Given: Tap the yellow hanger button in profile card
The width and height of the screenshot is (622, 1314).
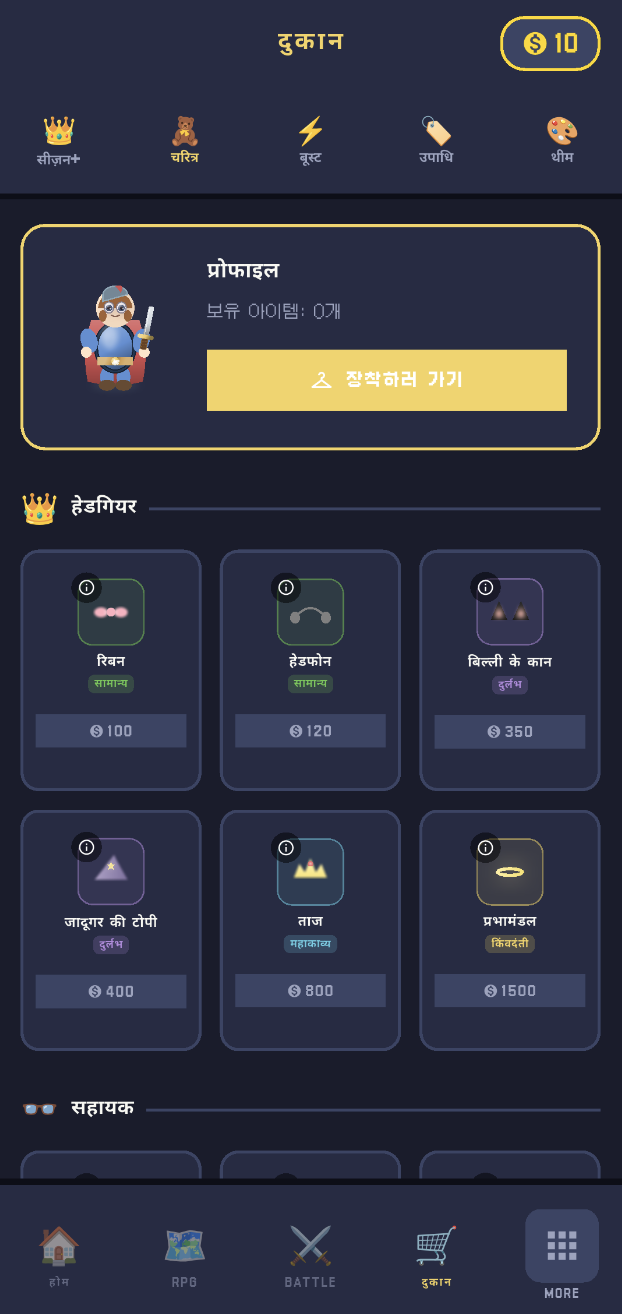Looking at the screenshot, I should [x=387, y=380].
